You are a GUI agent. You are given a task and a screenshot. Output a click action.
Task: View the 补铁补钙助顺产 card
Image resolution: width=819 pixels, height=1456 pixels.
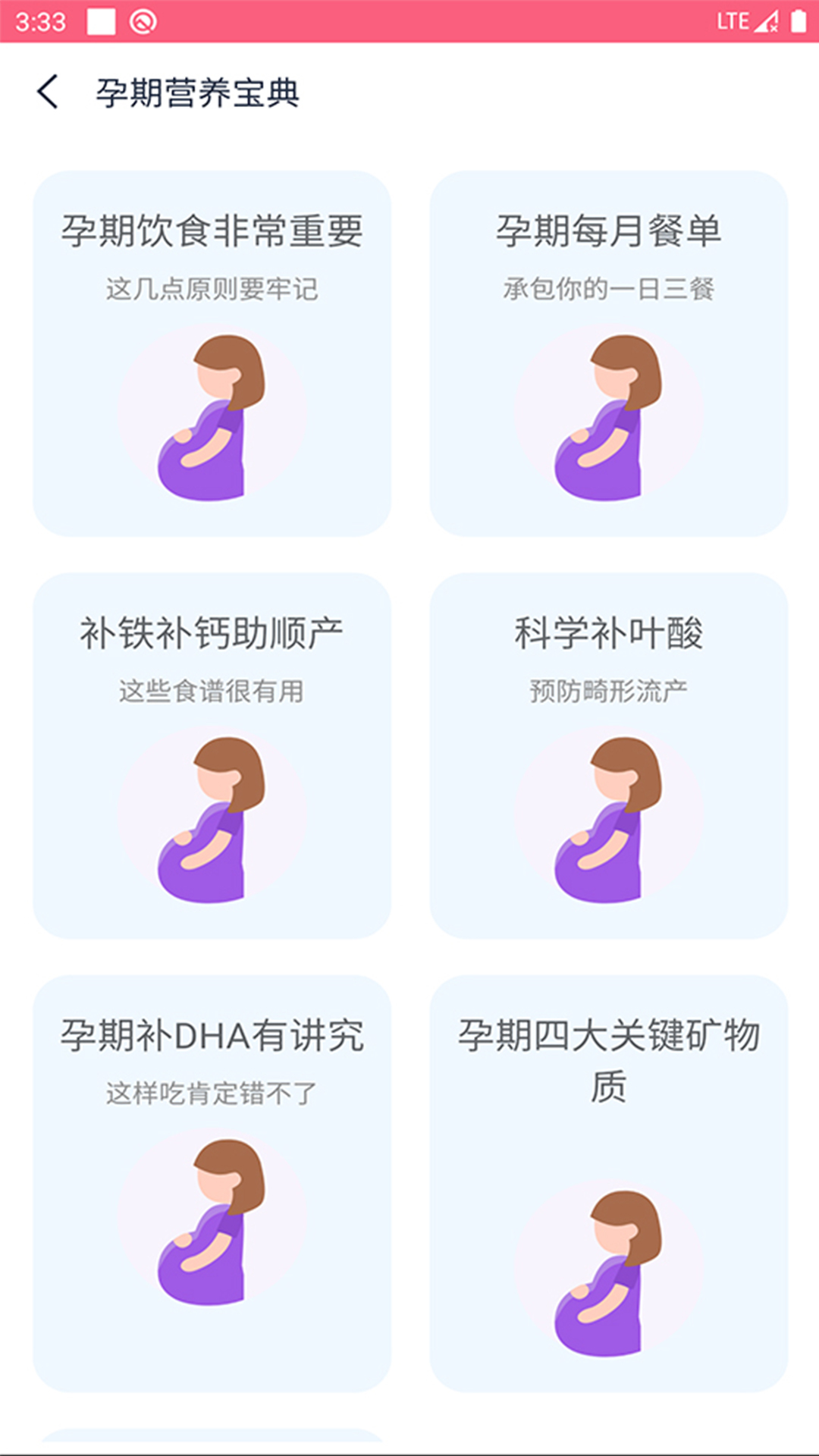click(x=212, y=755)
